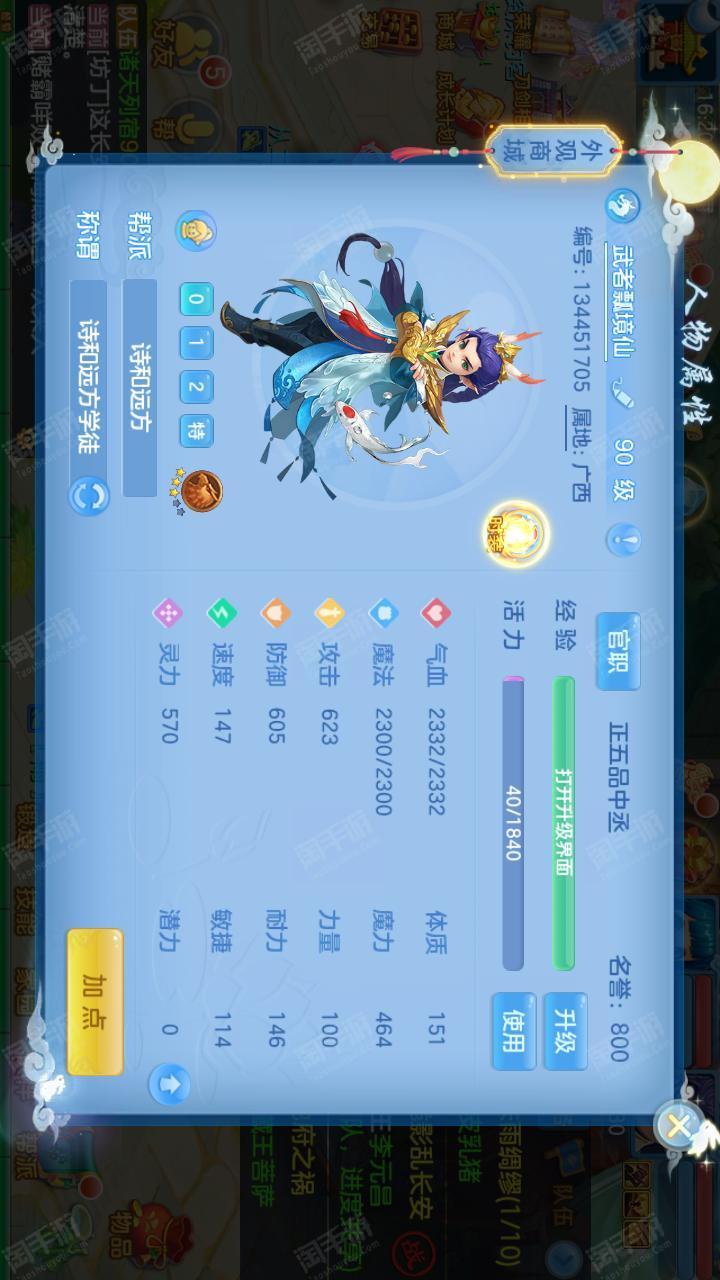Tap the 打开升级界面 experience bar
The height and width of the screenshot is (1280, 720).
tap(564, 823)
